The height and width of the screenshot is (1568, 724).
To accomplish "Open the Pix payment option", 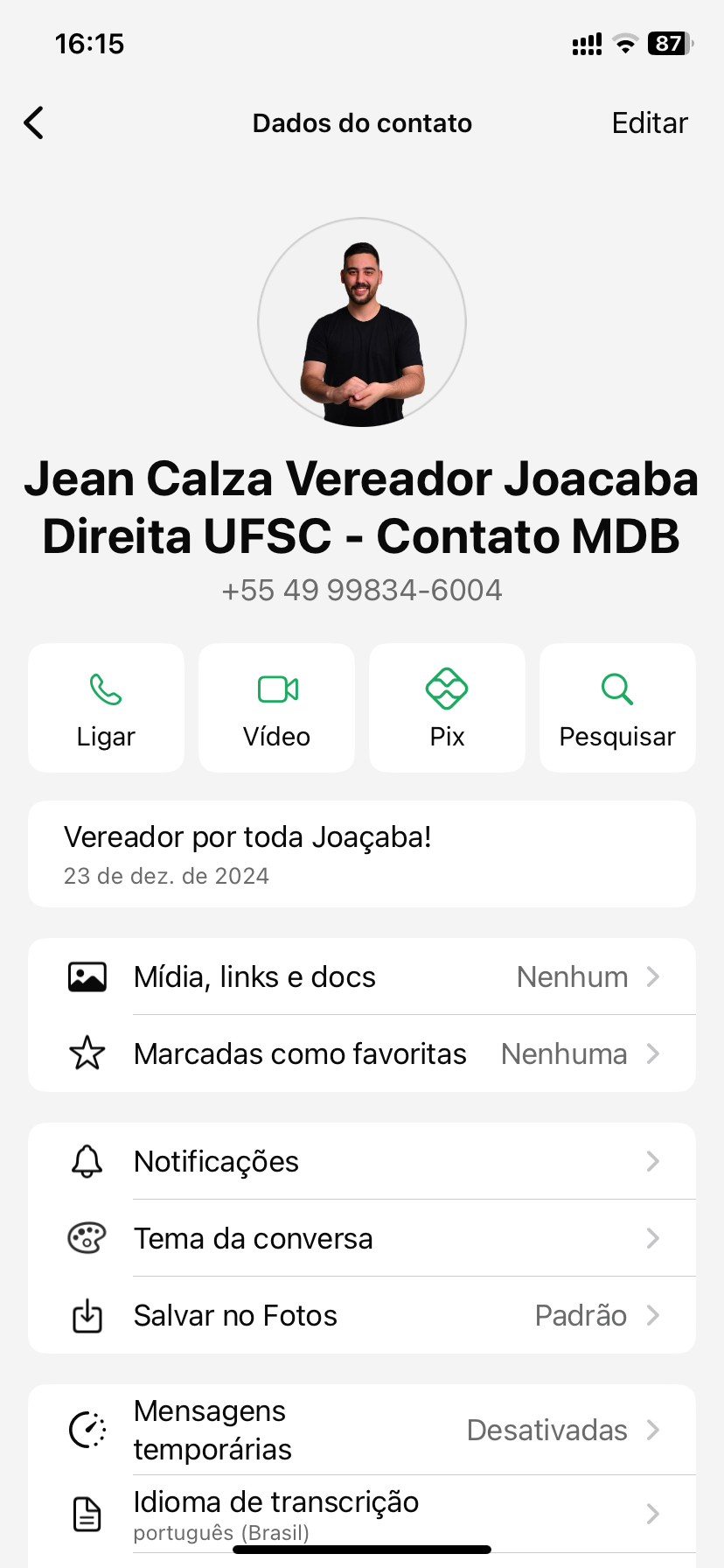I will [x=447, y=709].
